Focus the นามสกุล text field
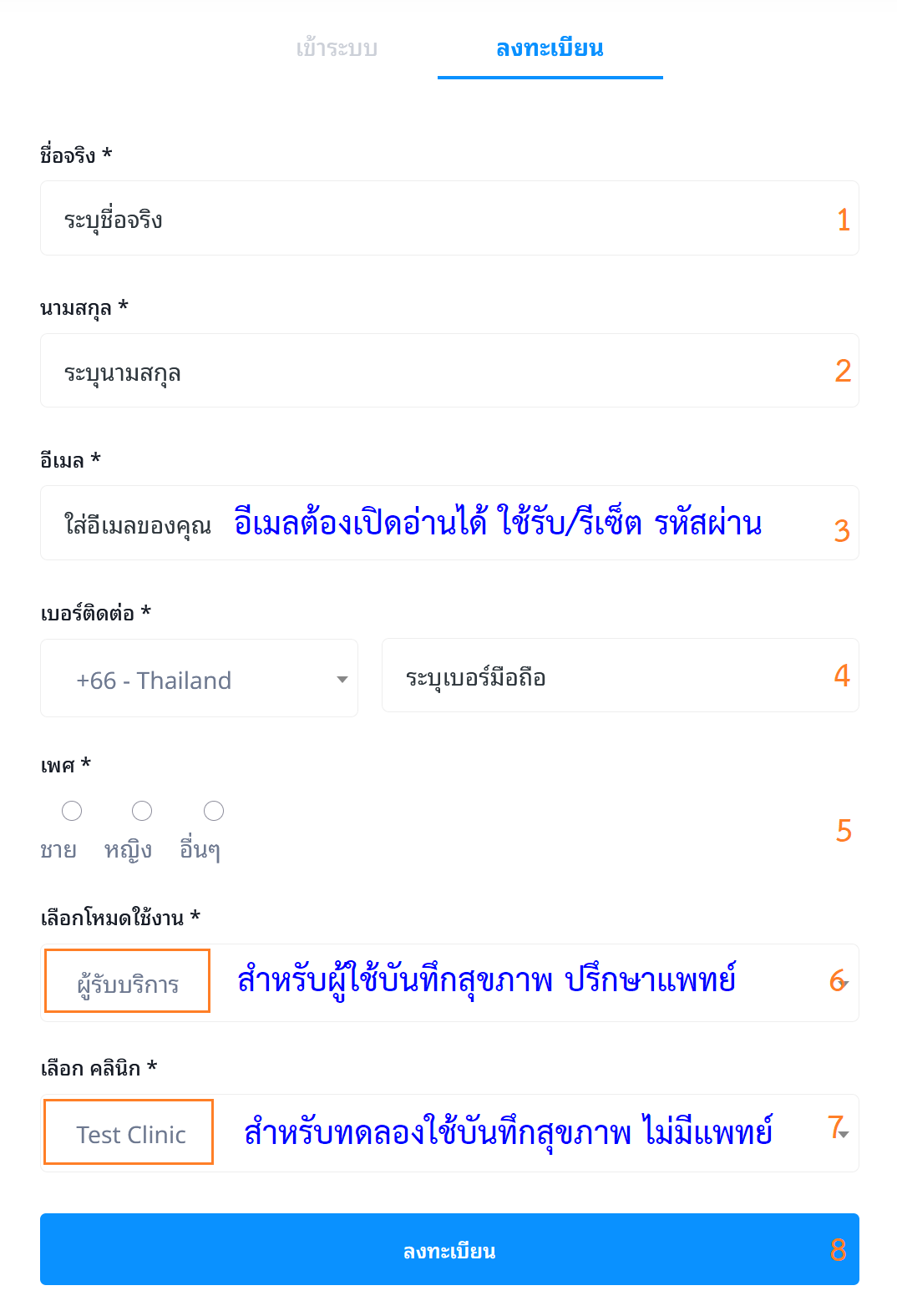The width and height of the screenshot is (897, 1316). (x=449, y=371)
